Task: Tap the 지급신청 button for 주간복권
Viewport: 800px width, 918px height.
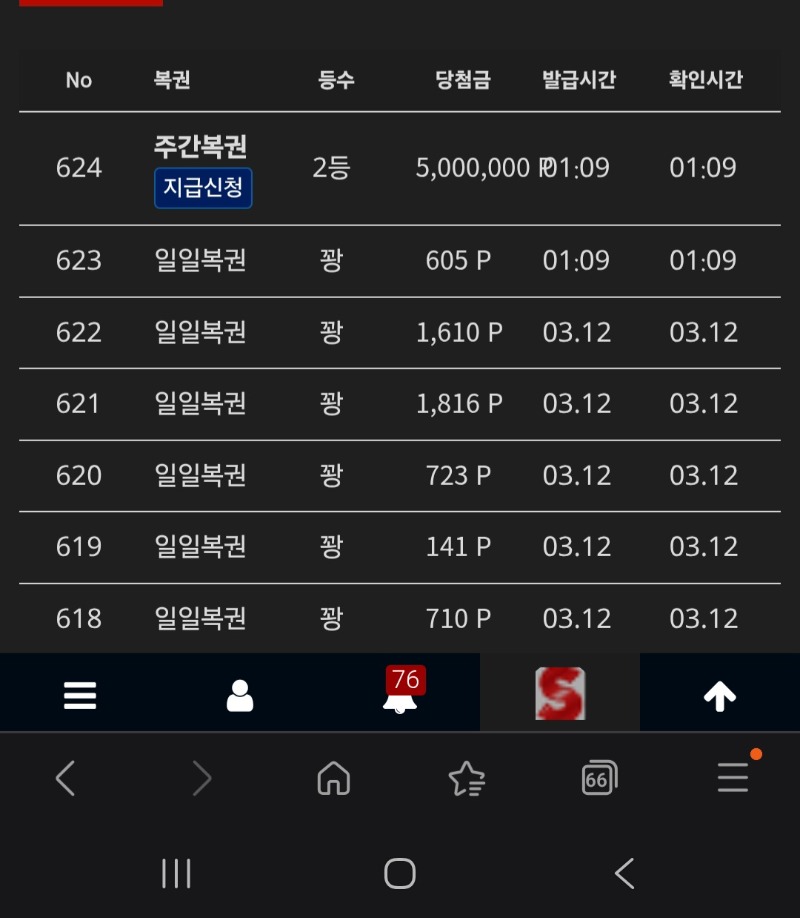Action: (203, 188)
